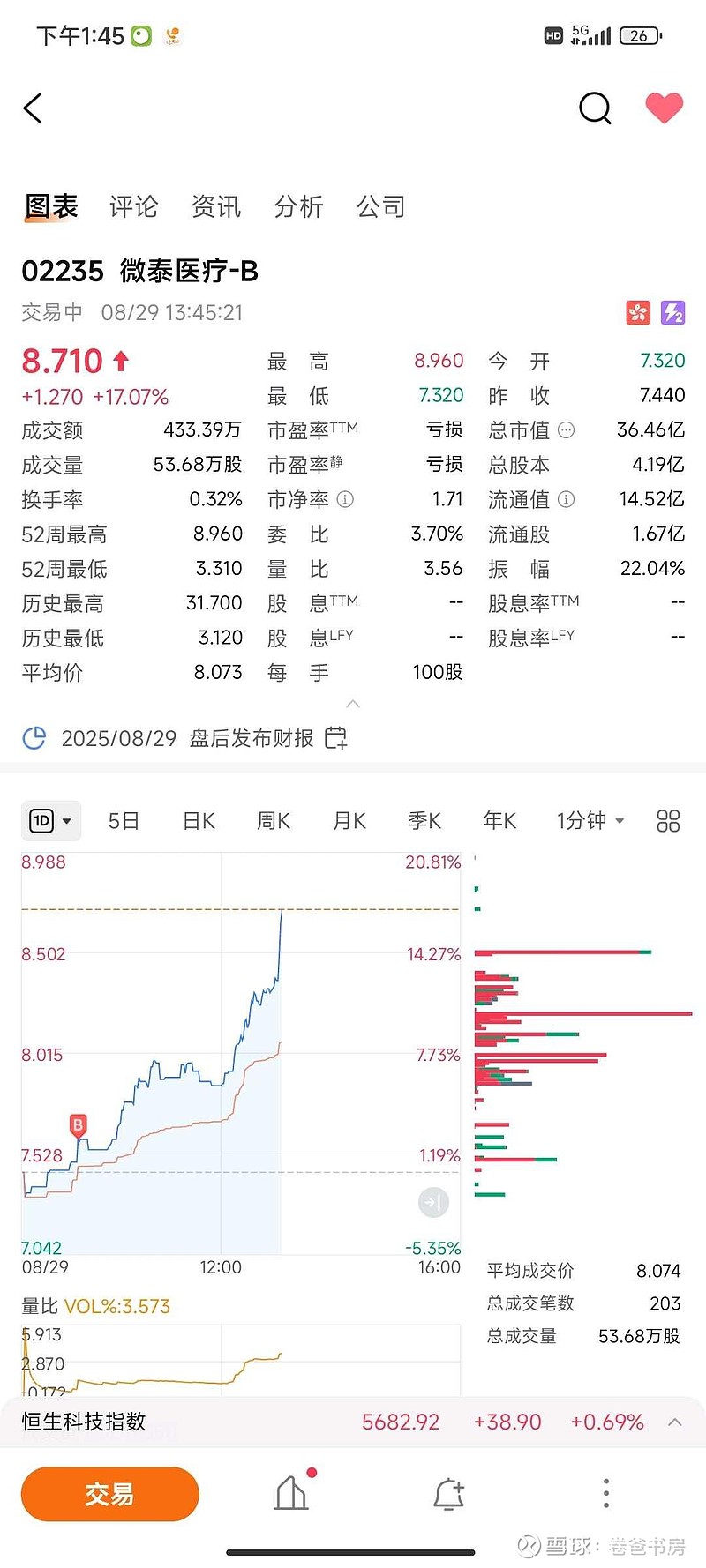Open the 分析 tab

[298, 206]
